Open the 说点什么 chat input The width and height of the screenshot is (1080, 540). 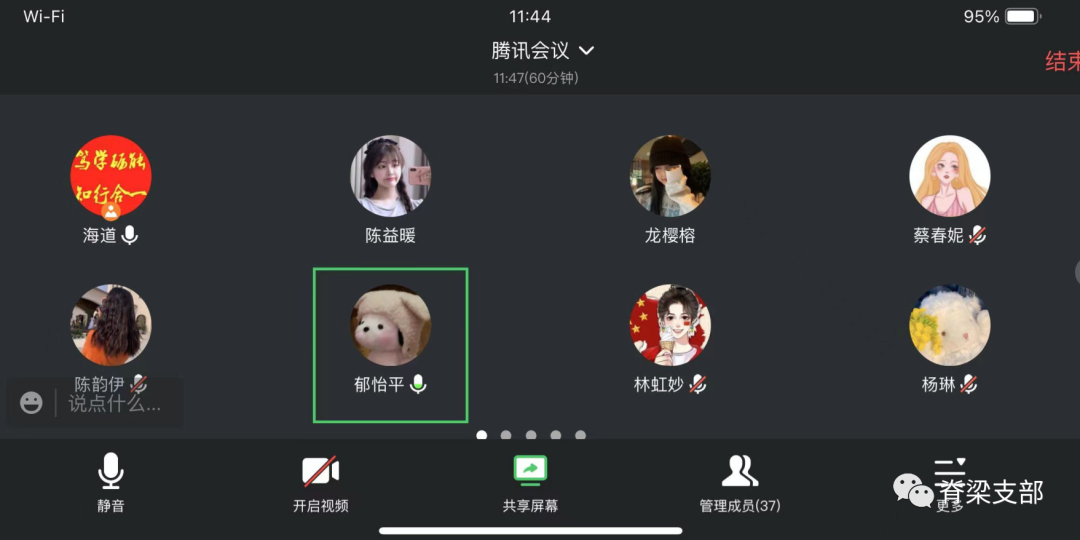coord(114,404)
